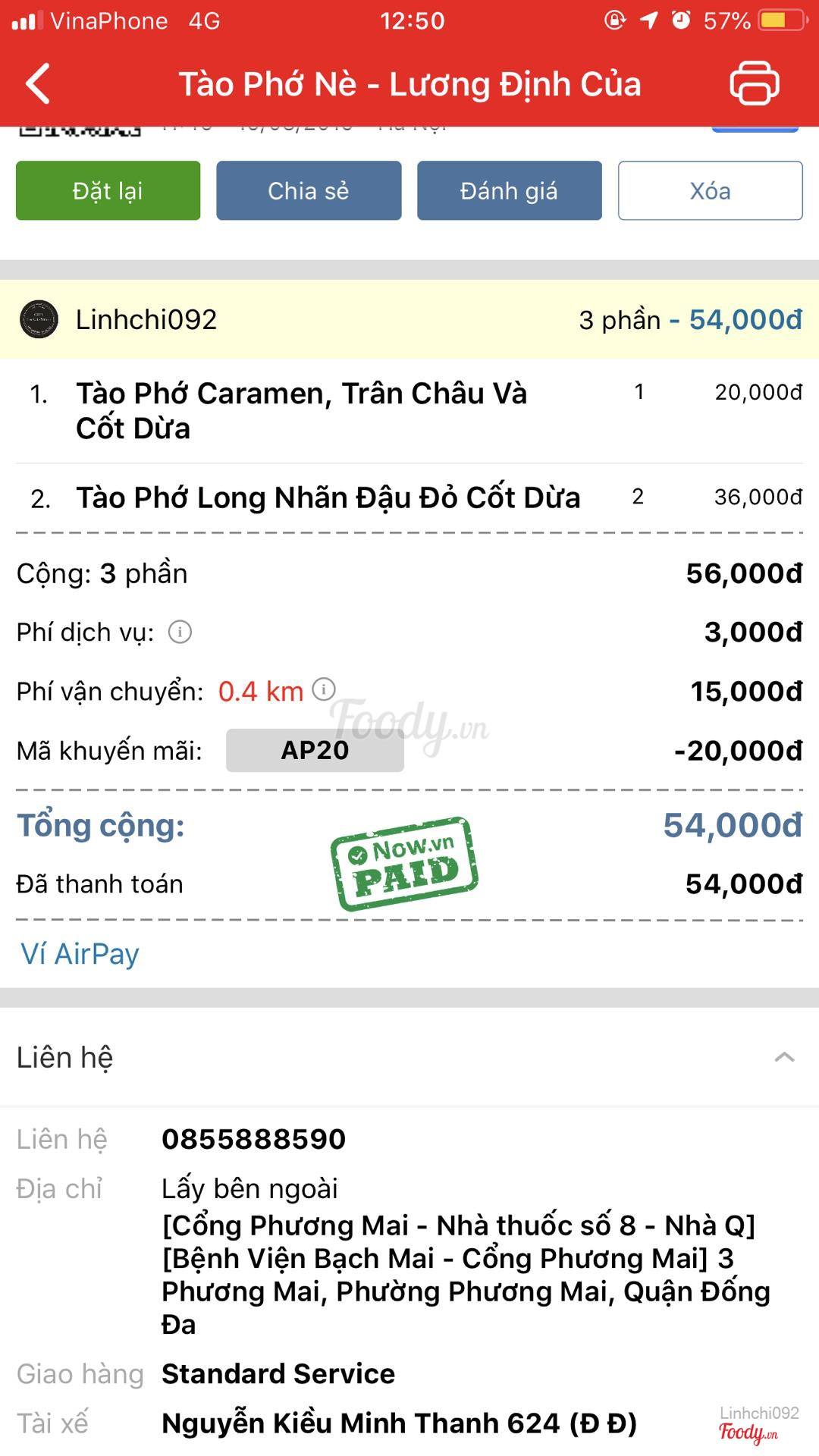This screenshot has height=1456, width=819.
Task: Show info about Phí vận chuyển
Action: (324, 689)
